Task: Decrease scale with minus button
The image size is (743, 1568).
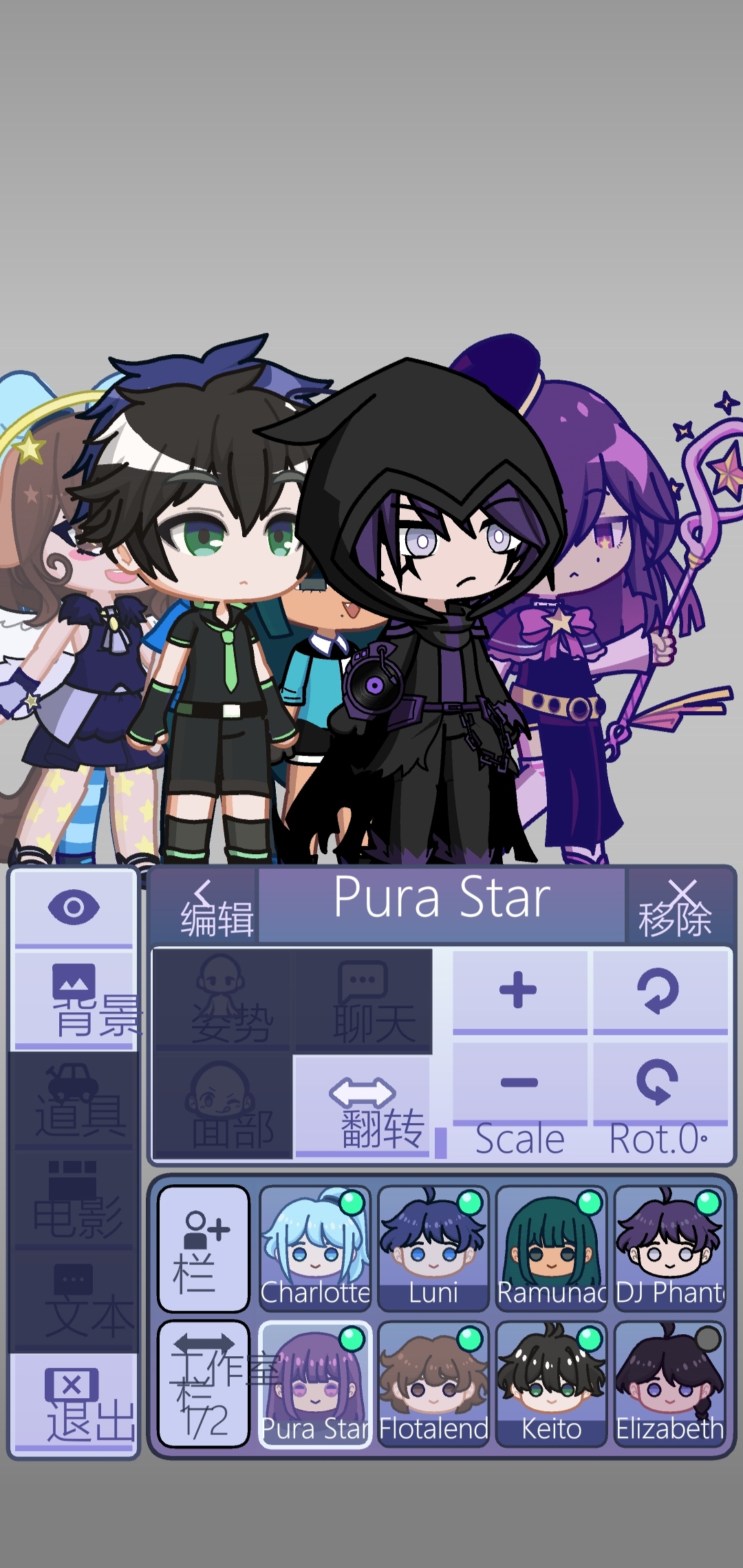Action: (519, 1082)
